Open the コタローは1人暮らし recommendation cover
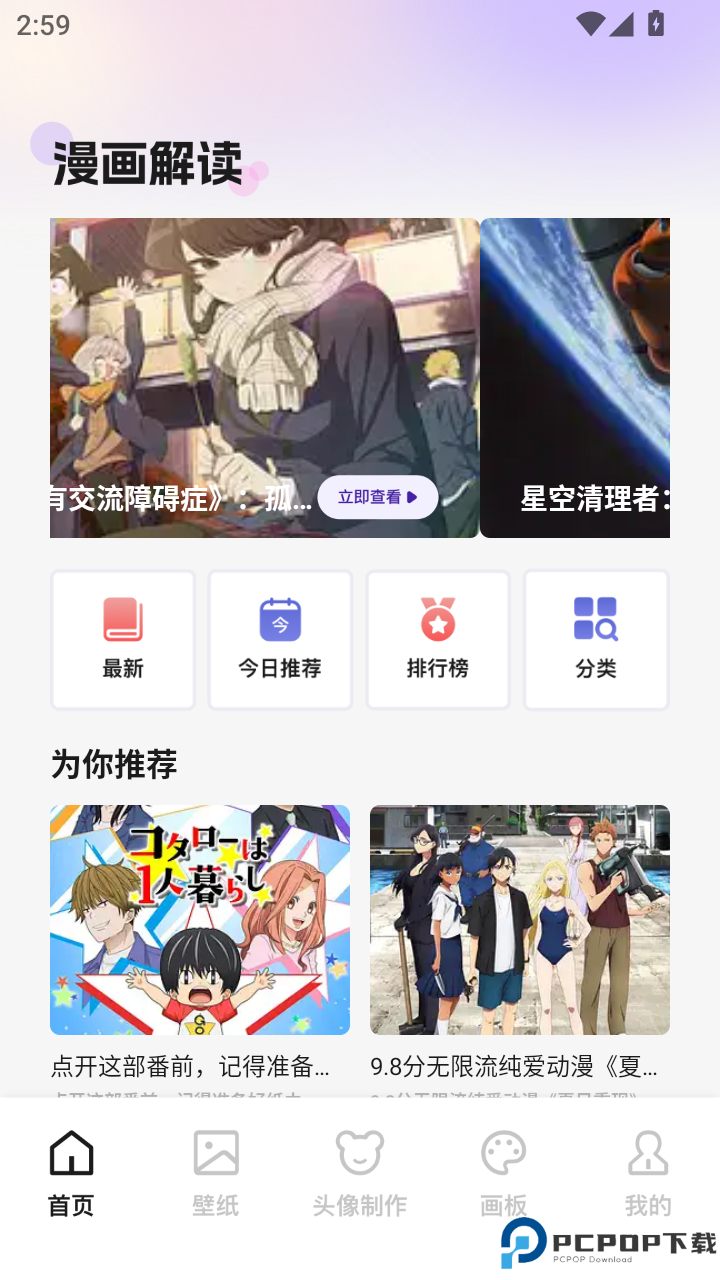This screenshot has height=1280, width=720. coord(199,920)
